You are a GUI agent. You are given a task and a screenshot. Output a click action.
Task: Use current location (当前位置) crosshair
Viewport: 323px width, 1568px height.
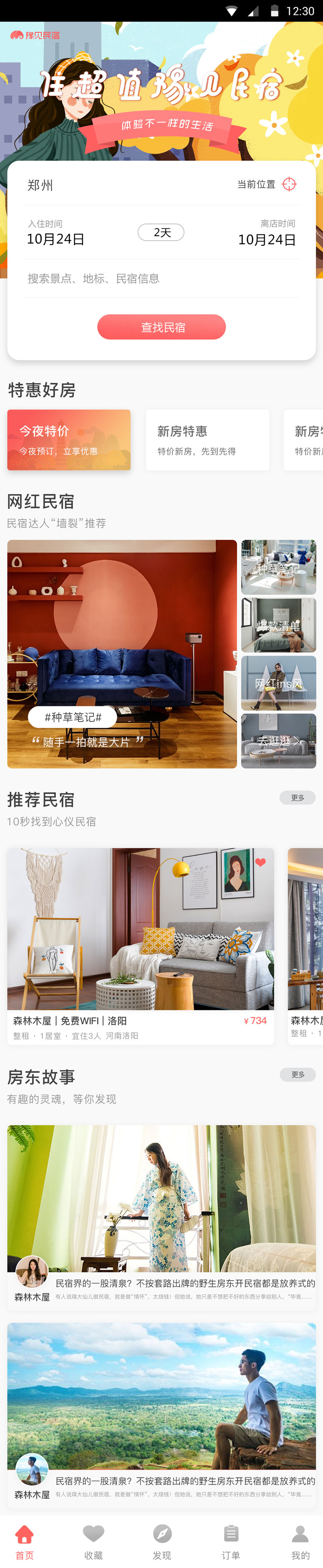click(289, 184)
